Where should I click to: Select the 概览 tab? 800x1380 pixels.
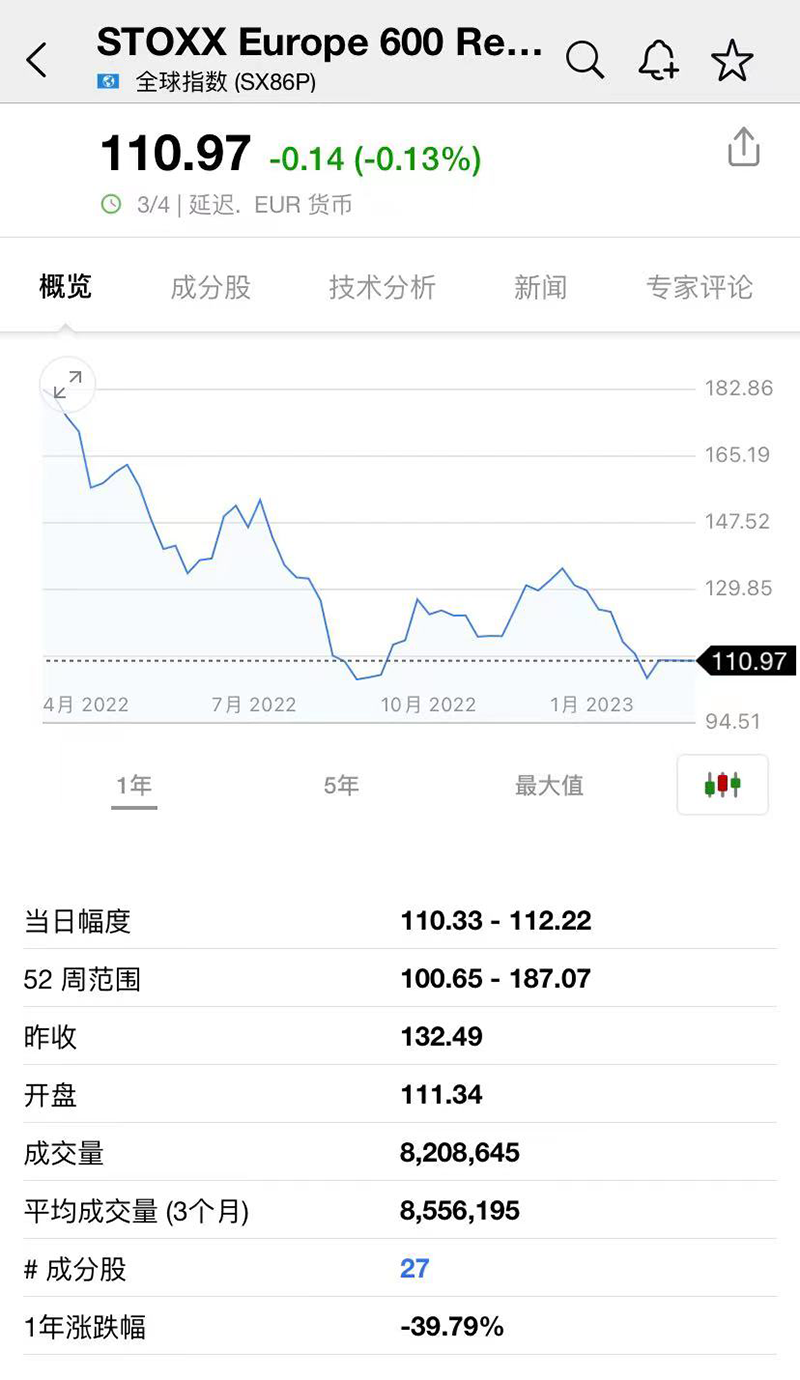(65, 288)
